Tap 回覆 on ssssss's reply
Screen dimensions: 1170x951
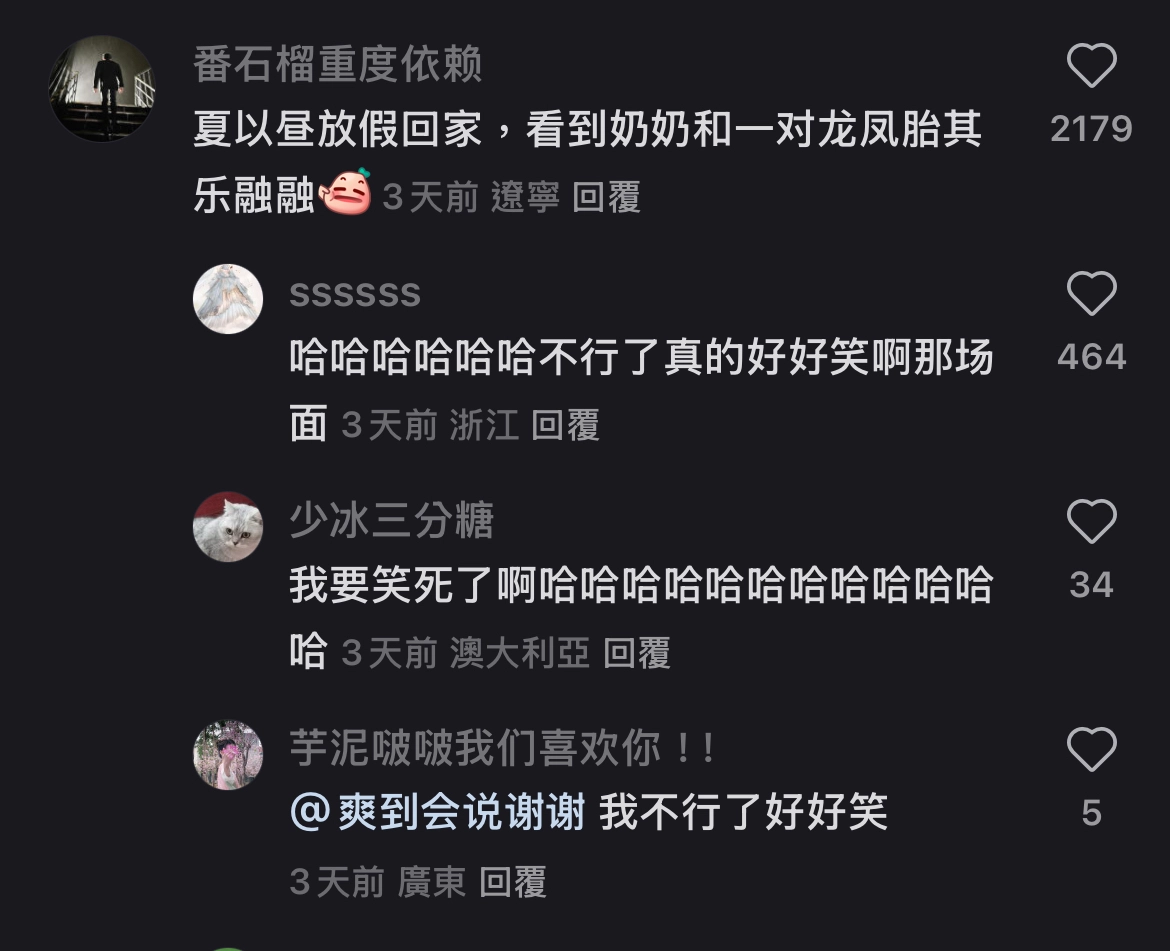click(x=565, y=426)
